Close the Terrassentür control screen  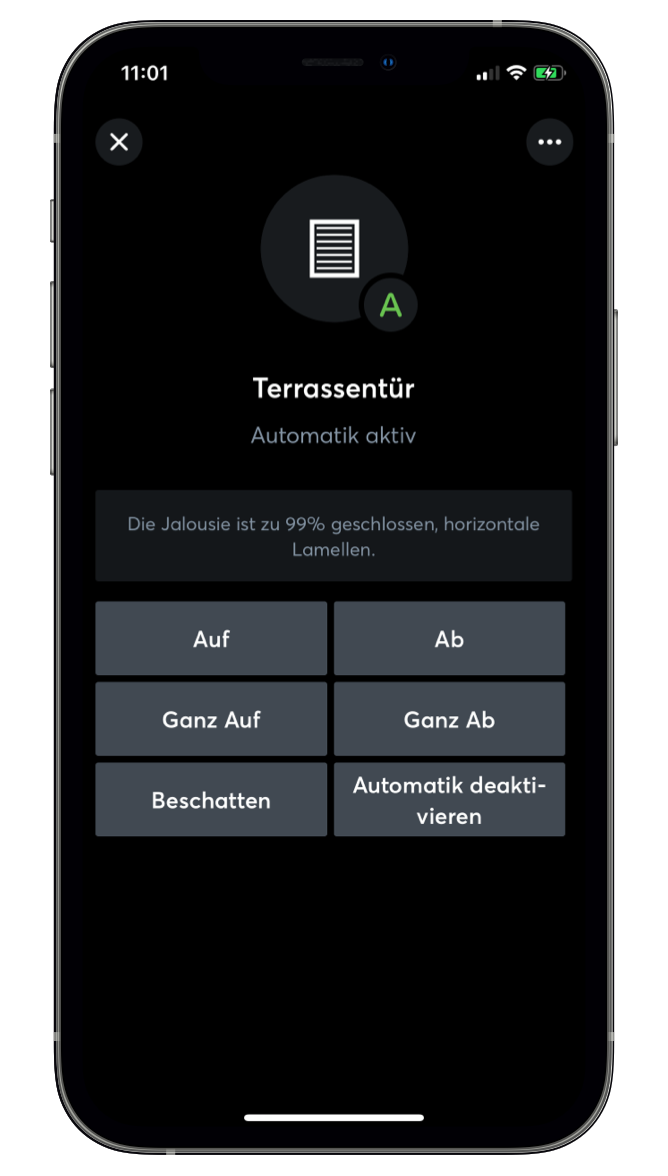pyautogui.click(x=119, y=142)
